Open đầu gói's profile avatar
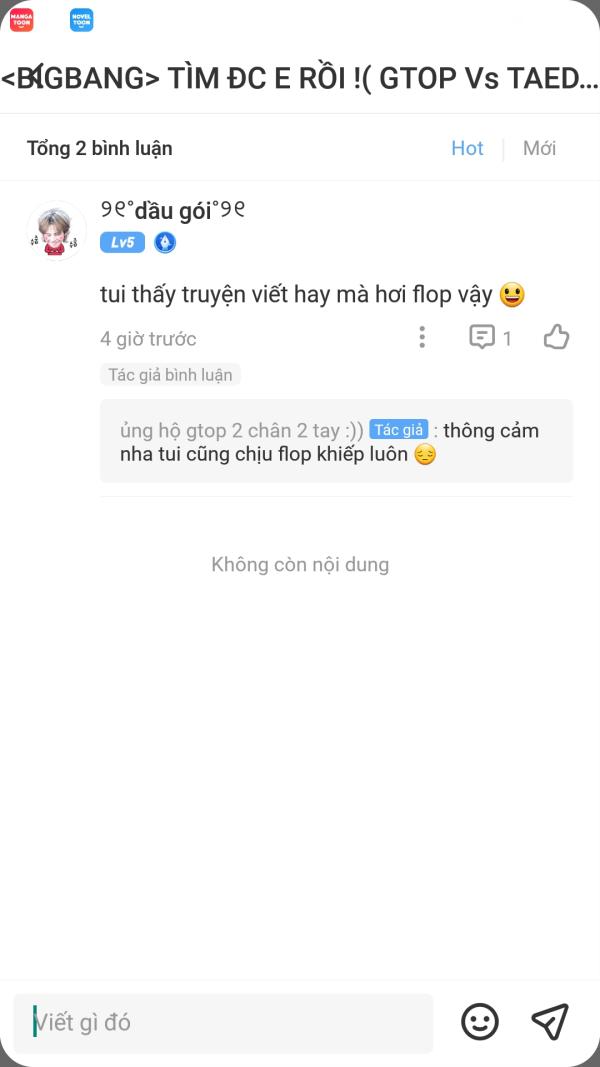The width and height of the screenshot is (600, 1067). pyautogui.click(x=56, y=231)
